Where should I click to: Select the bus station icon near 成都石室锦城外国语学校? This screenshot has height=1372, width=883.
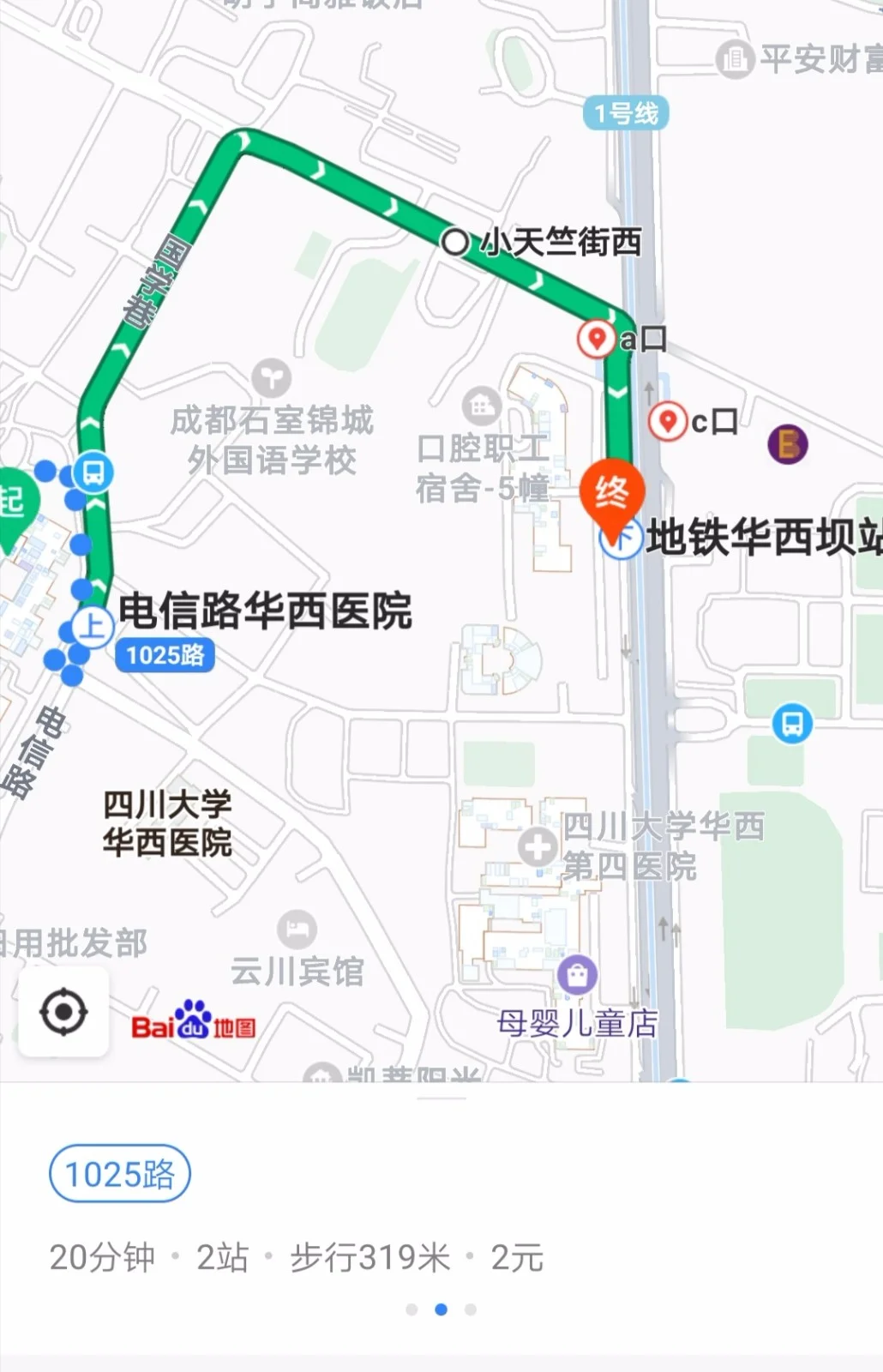point(94,472)
